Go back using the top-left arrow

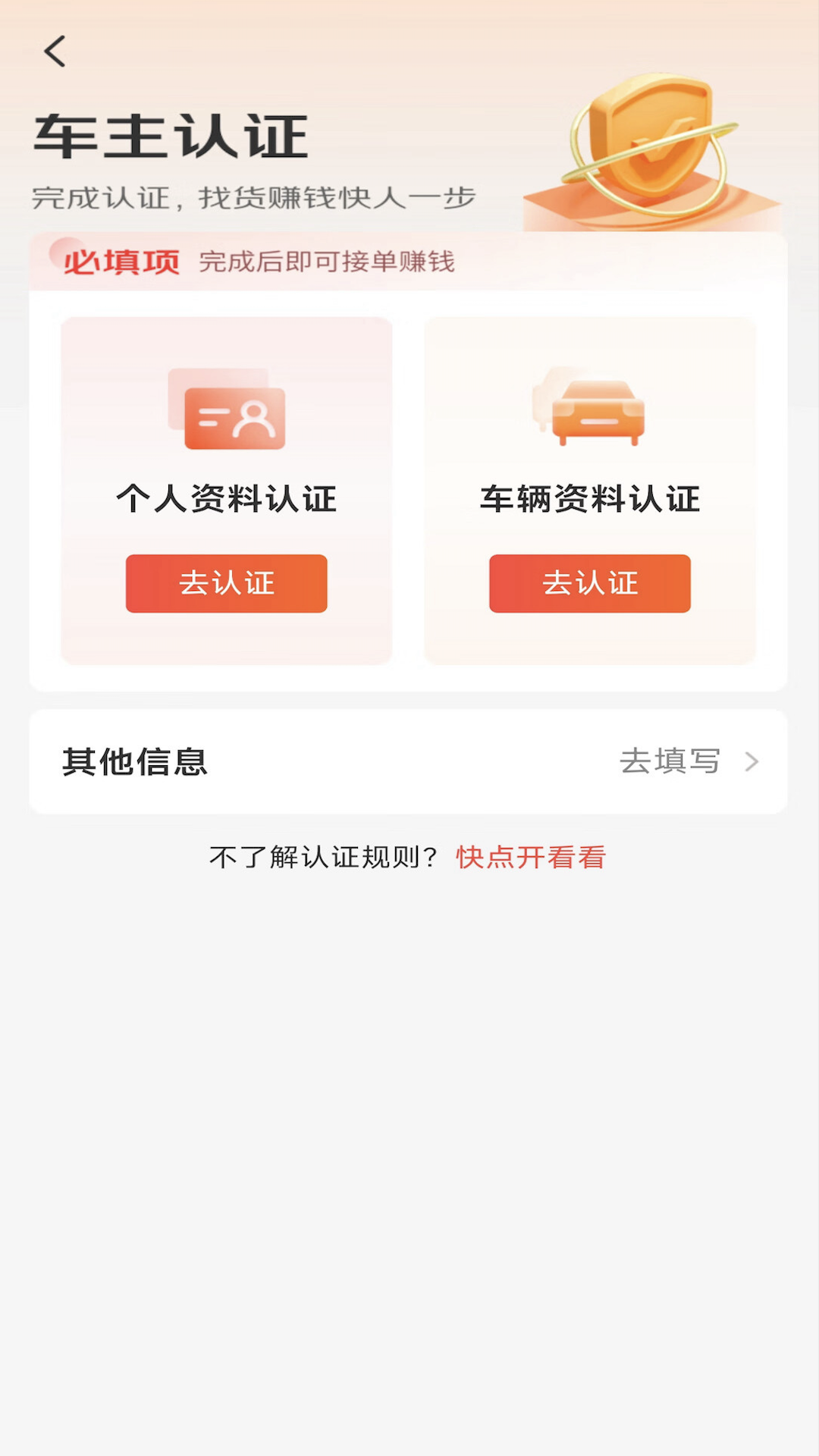[55, 52]
